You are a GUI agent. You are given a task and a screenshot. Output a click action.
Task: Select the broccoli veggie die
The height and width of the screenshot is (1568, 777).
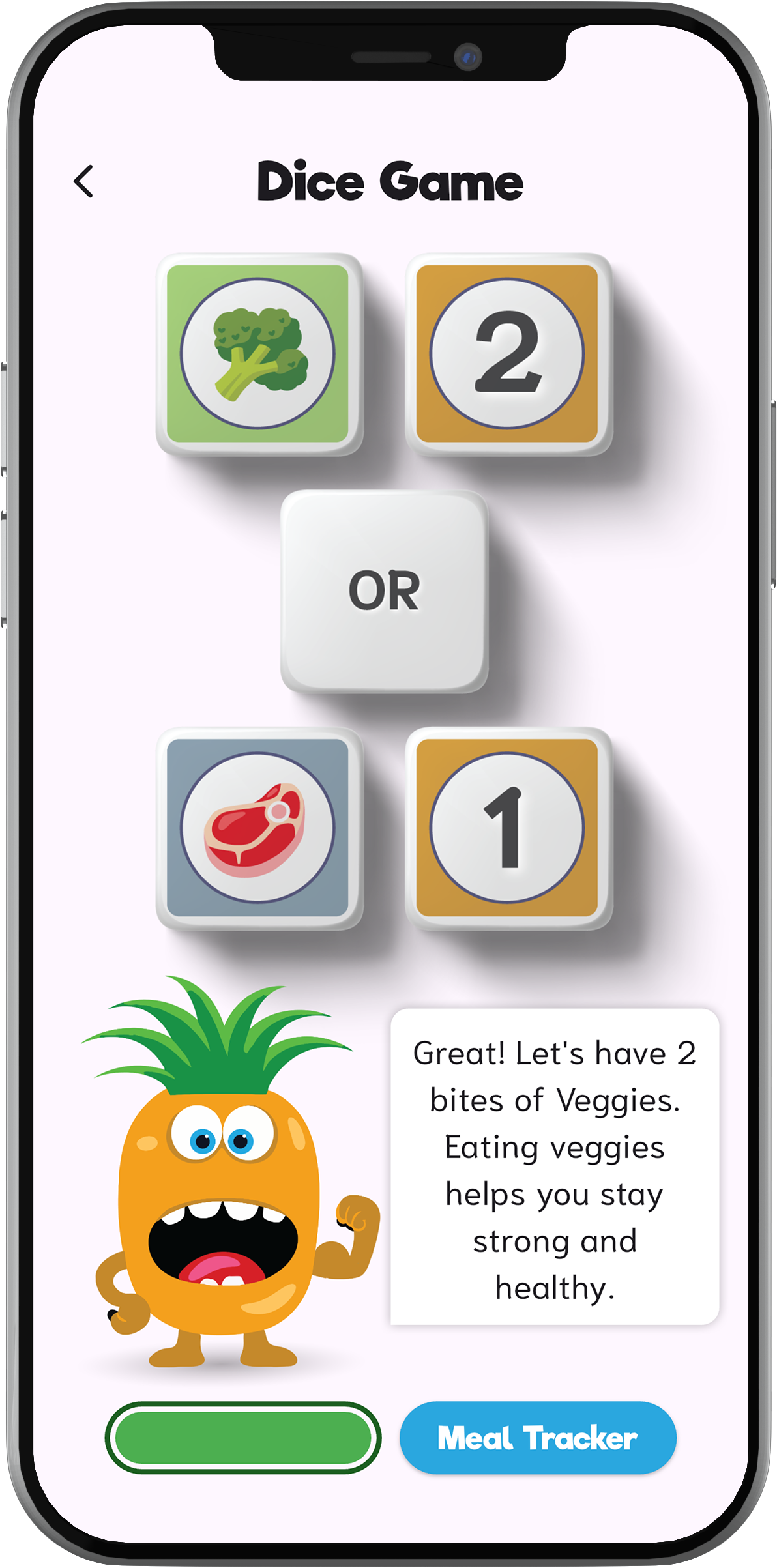tap(258, 354)
